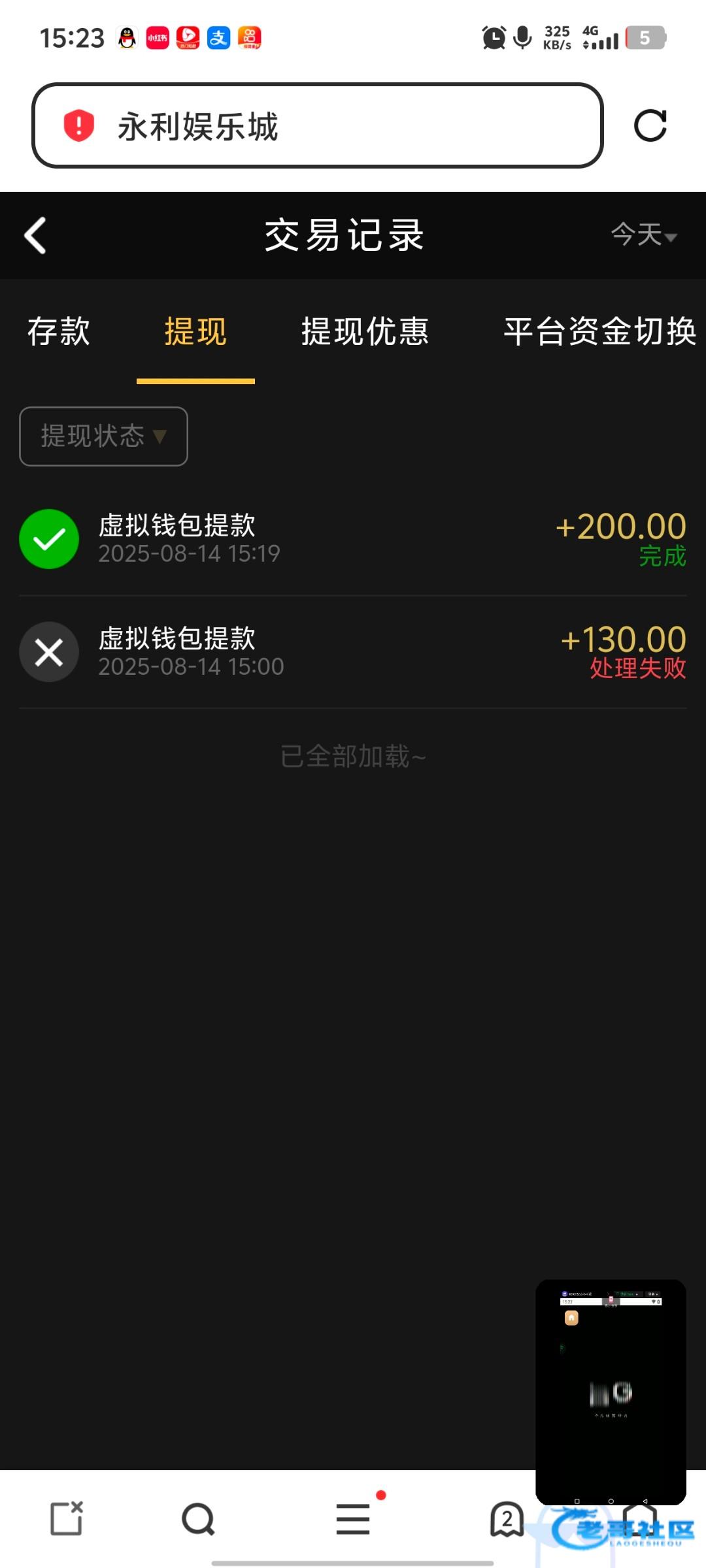Expand the 提现状态 dropdown
This screenshot has width=706, height=1568.
tap(103, 436)
